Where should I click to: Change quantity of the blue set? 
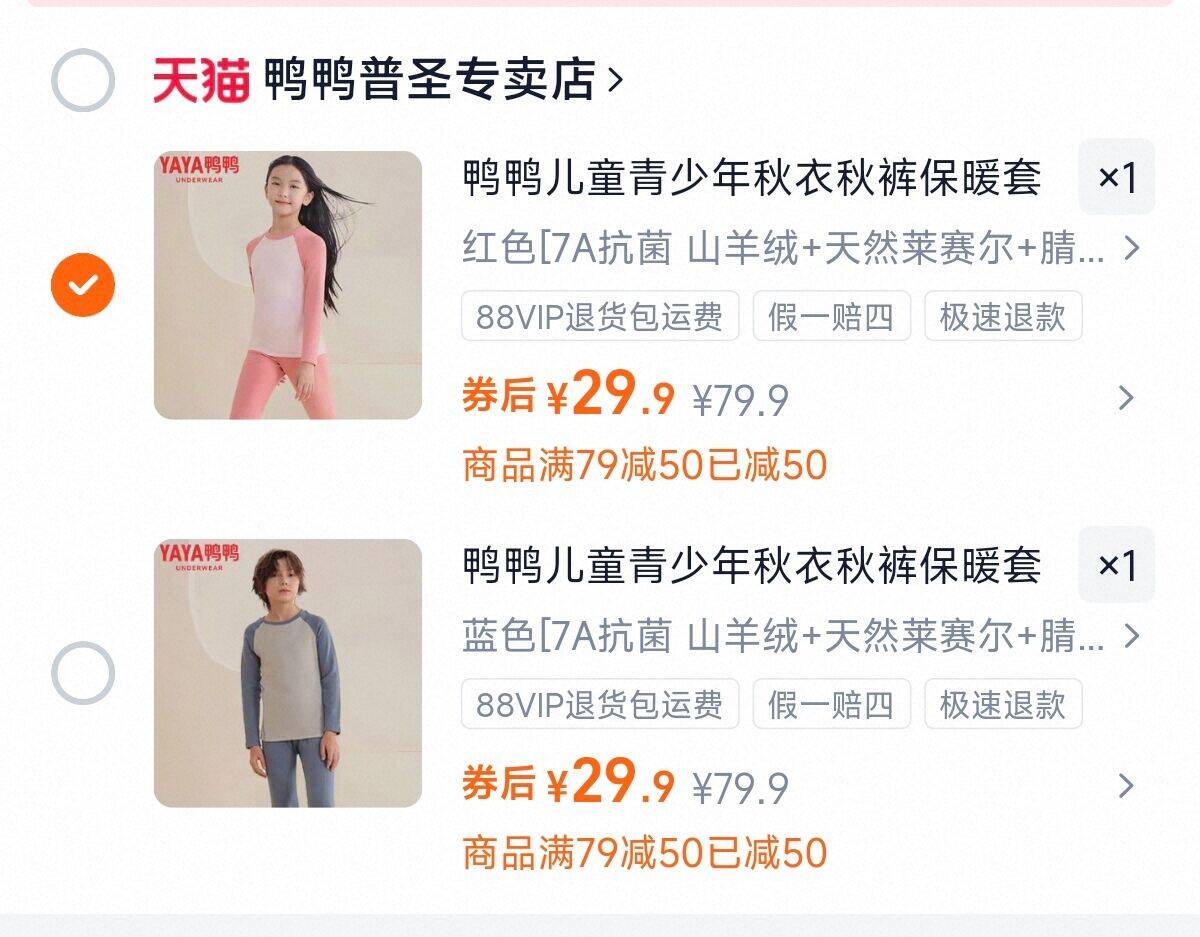(1116, 566)
